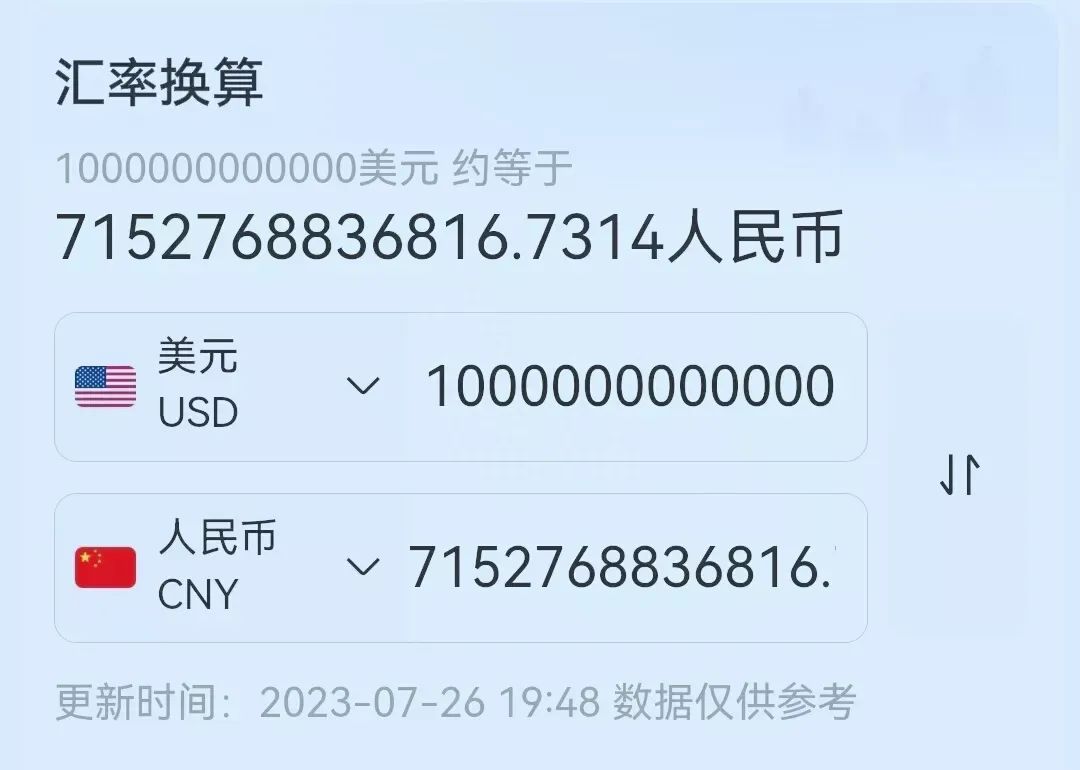Edit the USD amount field
The width and height of the screenshot is (1080, 770).
pyautogui.click(x=630, y=387)
